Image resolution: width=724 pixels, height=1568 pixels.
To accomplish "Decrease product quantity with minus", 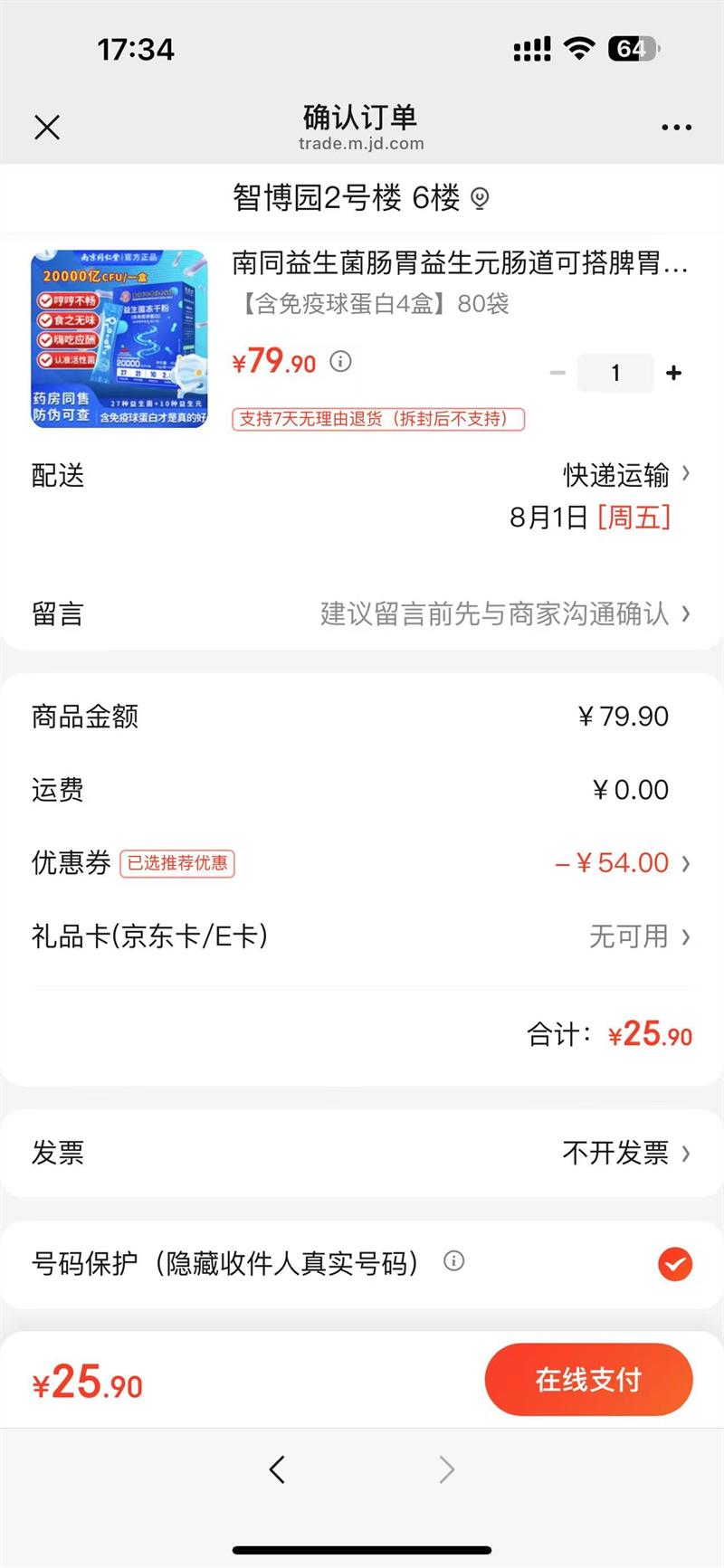I will [557, 373].
